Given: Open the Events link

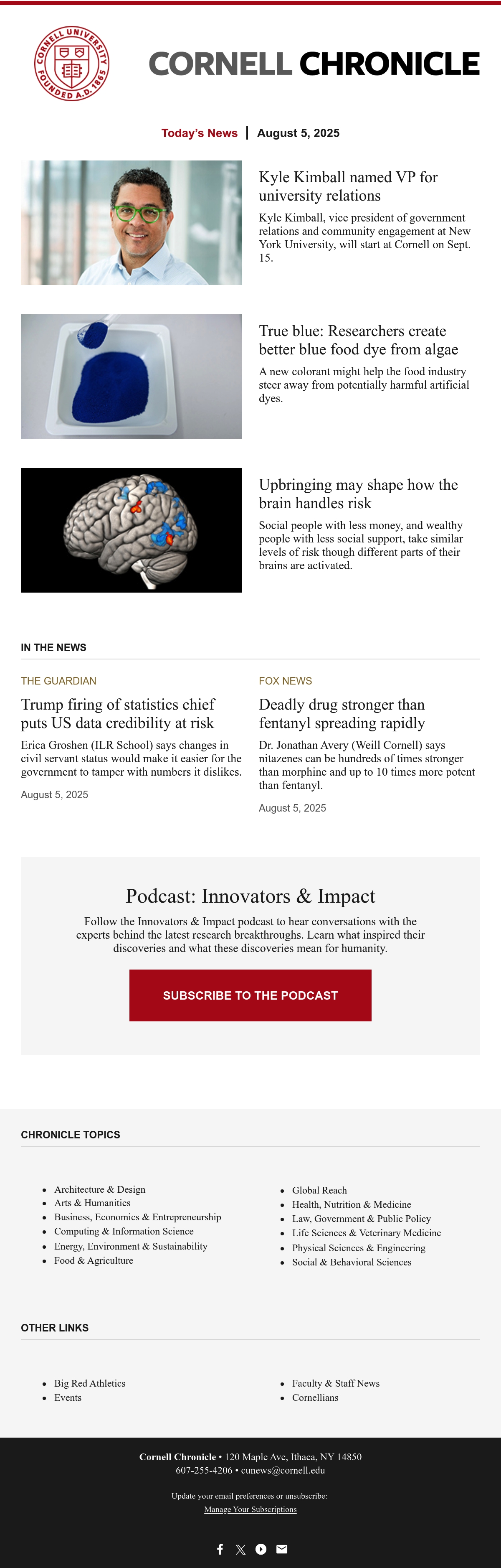Looking at the screenshot, I should [x=68, y=1397].
